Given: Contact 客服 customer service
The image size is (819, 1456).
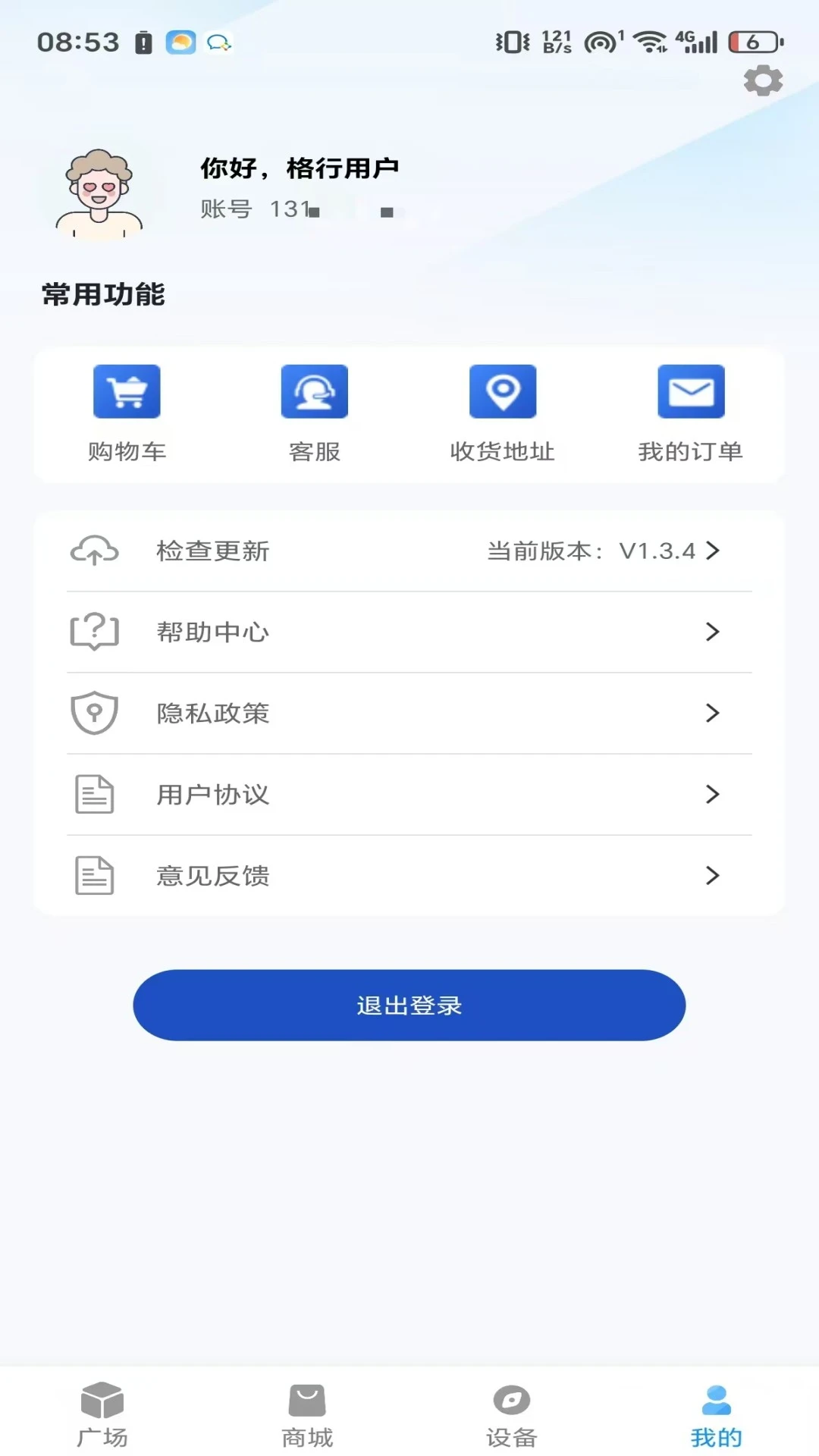Looking at the screenshot, I should click(x=315, y=414).
